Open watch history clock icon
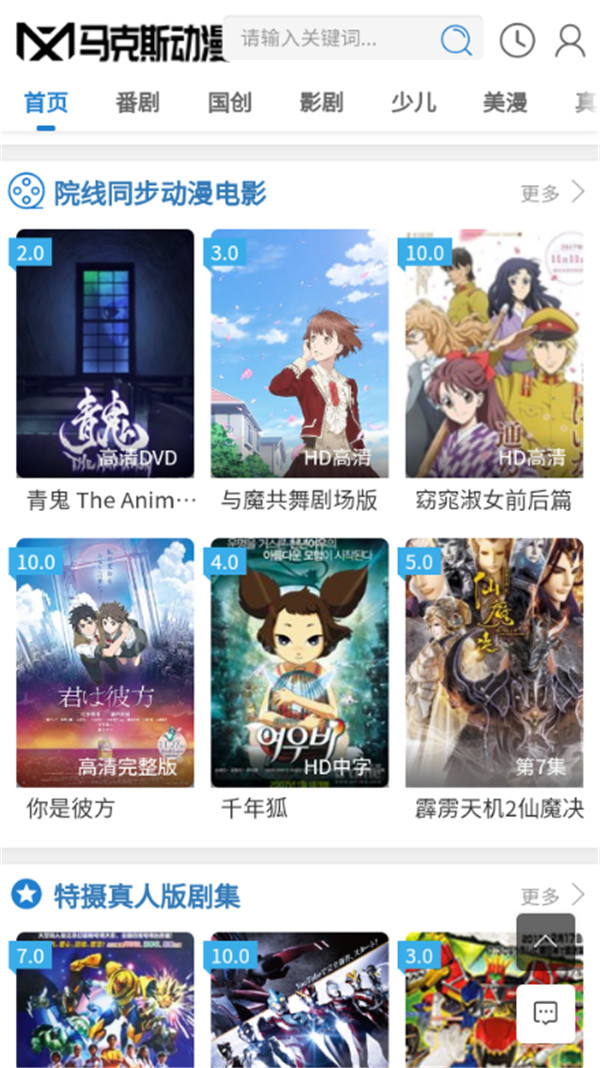This screenshot has height=1068, width=600. (x=517, y=40)
